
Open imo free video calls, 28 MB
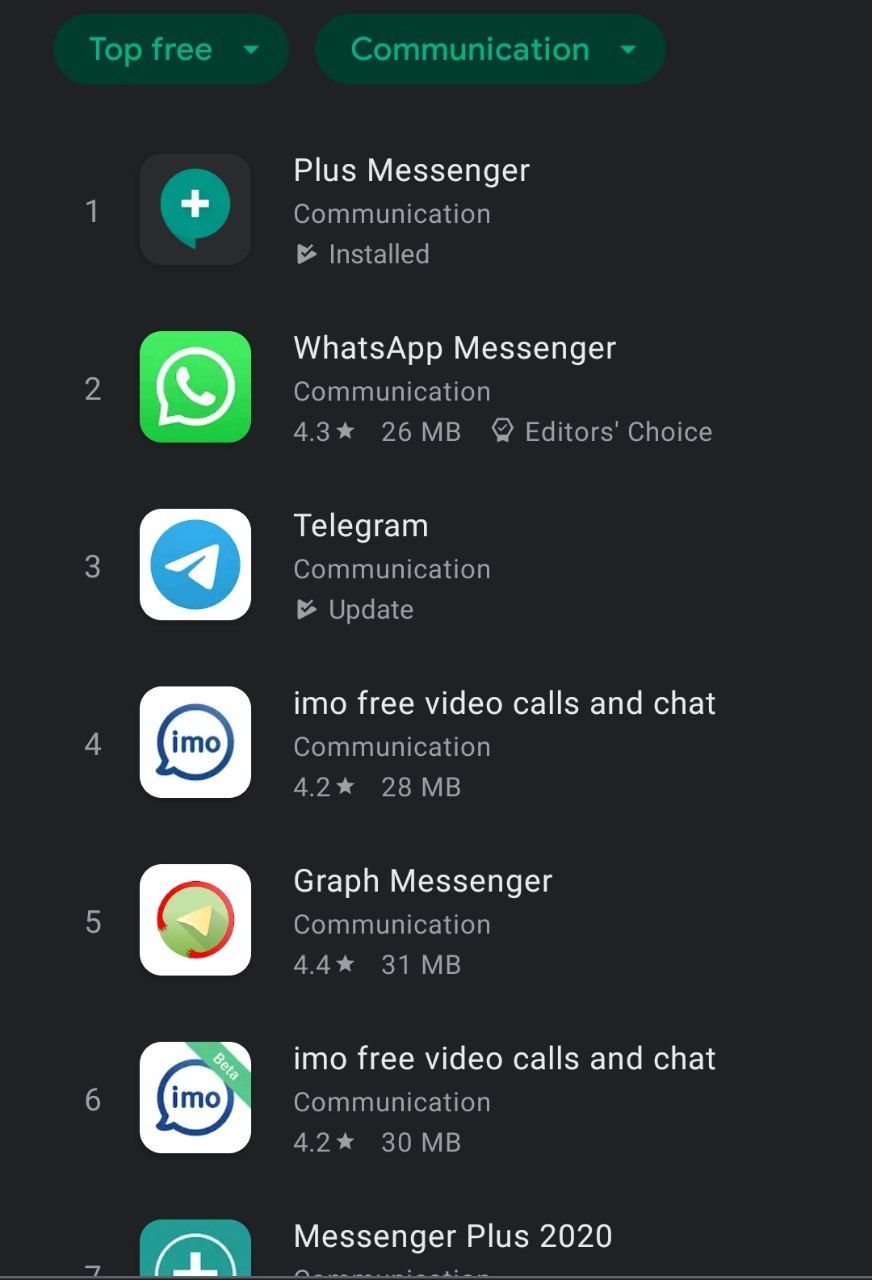504,704
